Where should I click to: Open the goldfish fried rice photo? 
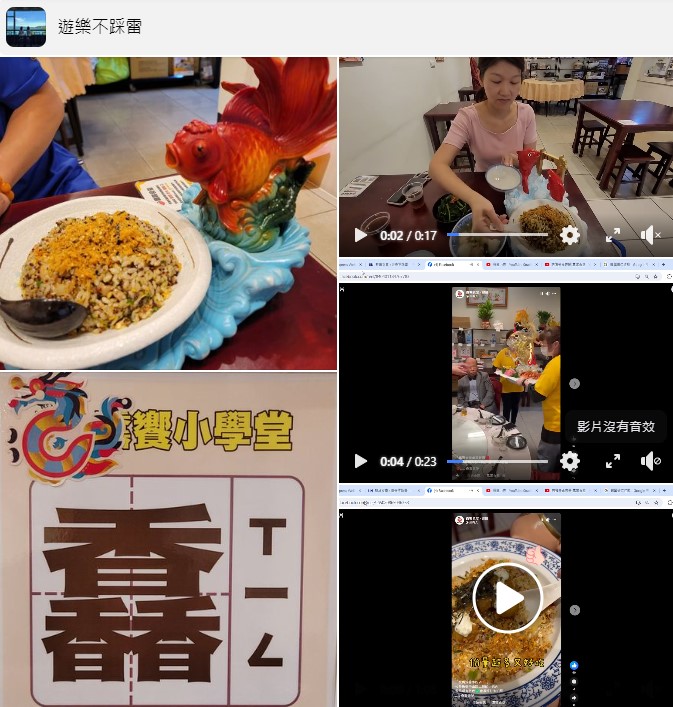168,213
